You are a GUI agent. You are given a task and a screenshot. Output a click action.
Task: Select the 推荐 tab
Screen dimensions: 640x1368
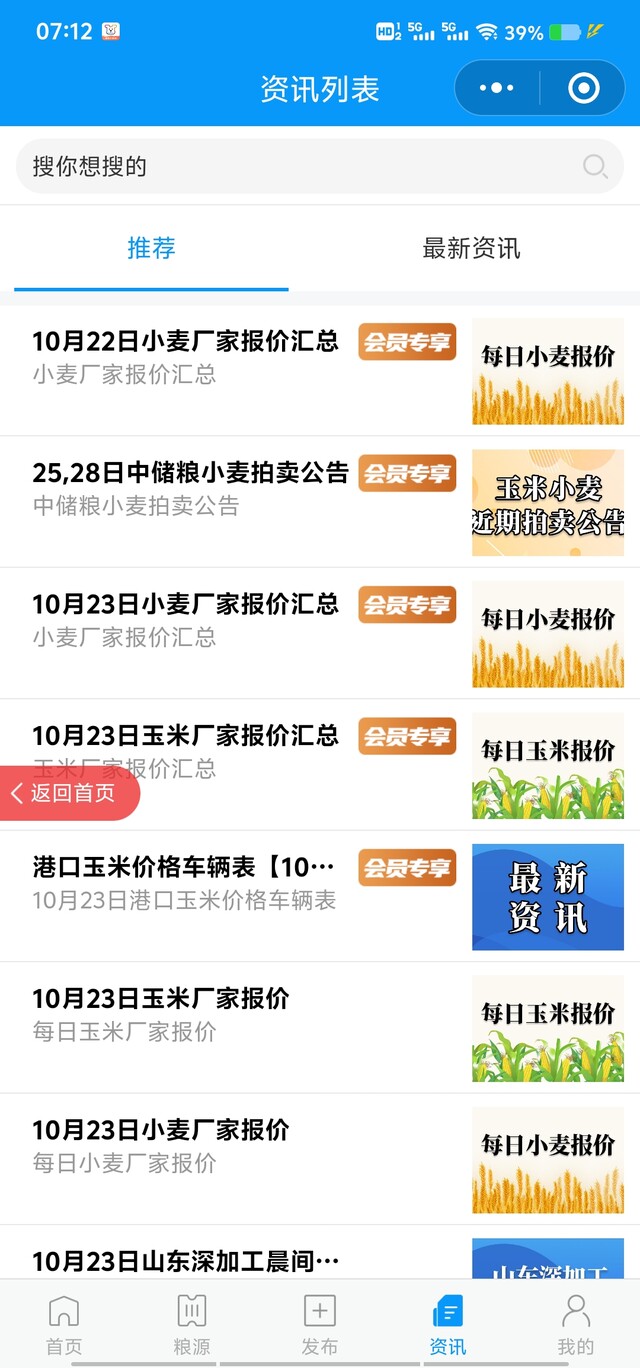(151, 248)
